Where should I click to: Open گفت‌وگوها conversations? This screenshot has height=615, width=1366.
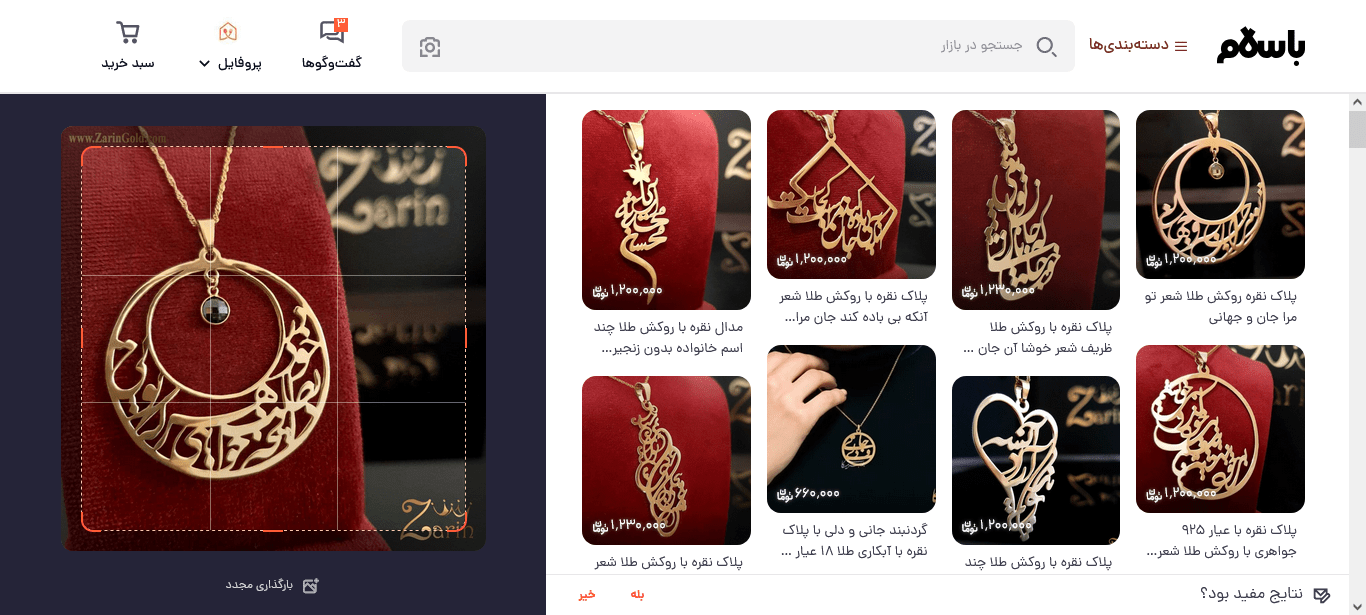pyautogui.click(x=332, y=45)
